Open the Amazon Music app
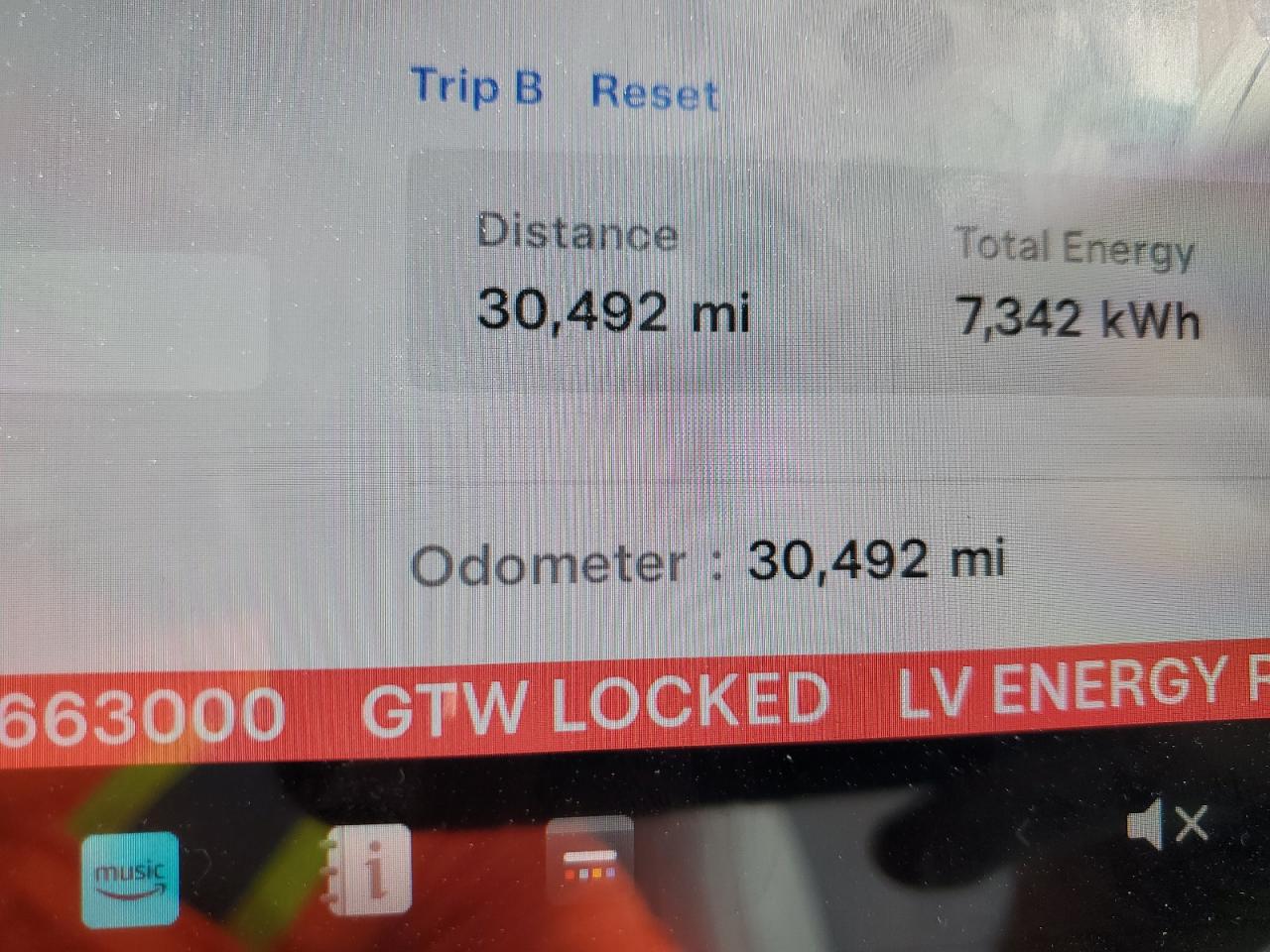This screenshot has width=1270, height=952. pos(130,879)
